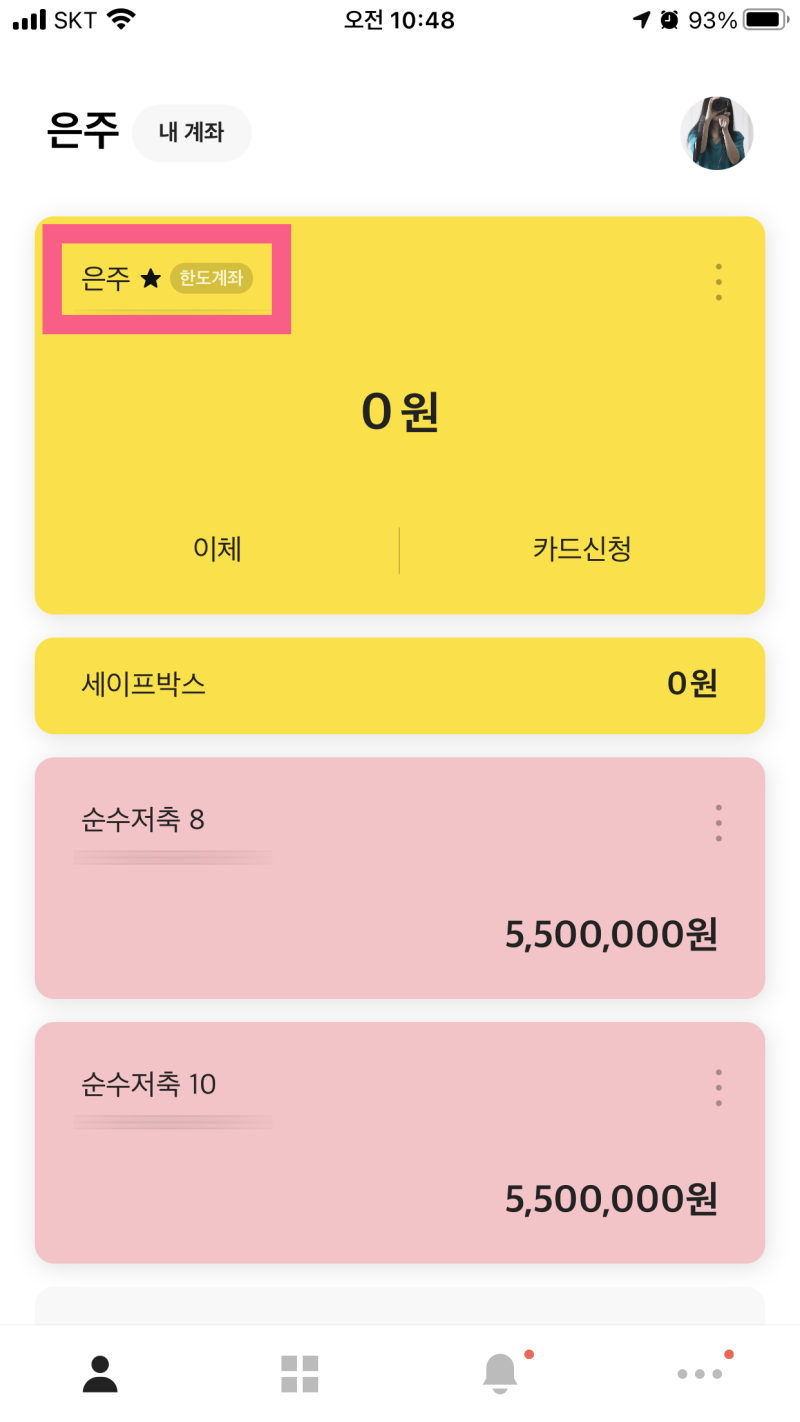Tap the blurred account number under 순수저축 8

(x=172, y=857)
